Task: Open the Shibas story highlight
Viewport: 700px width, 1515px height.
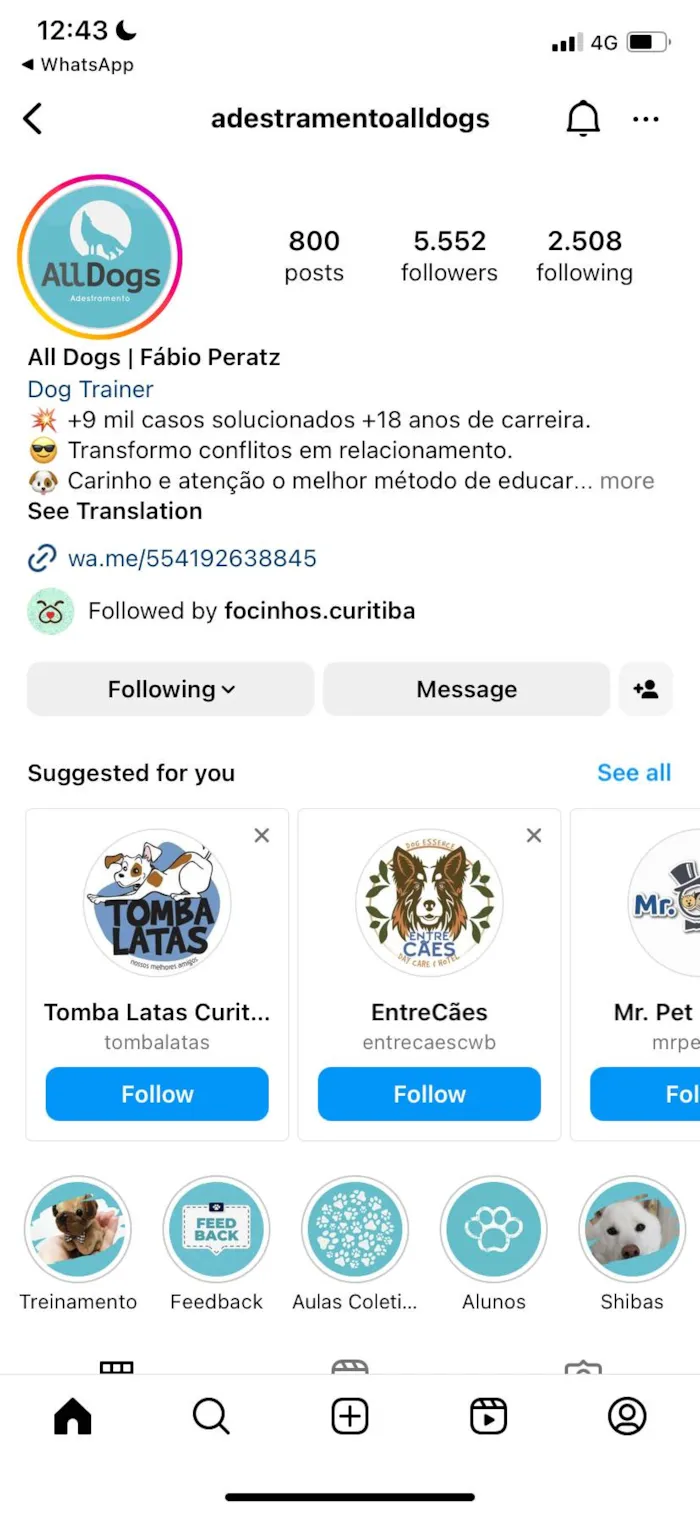Action: pos(631,1229)
